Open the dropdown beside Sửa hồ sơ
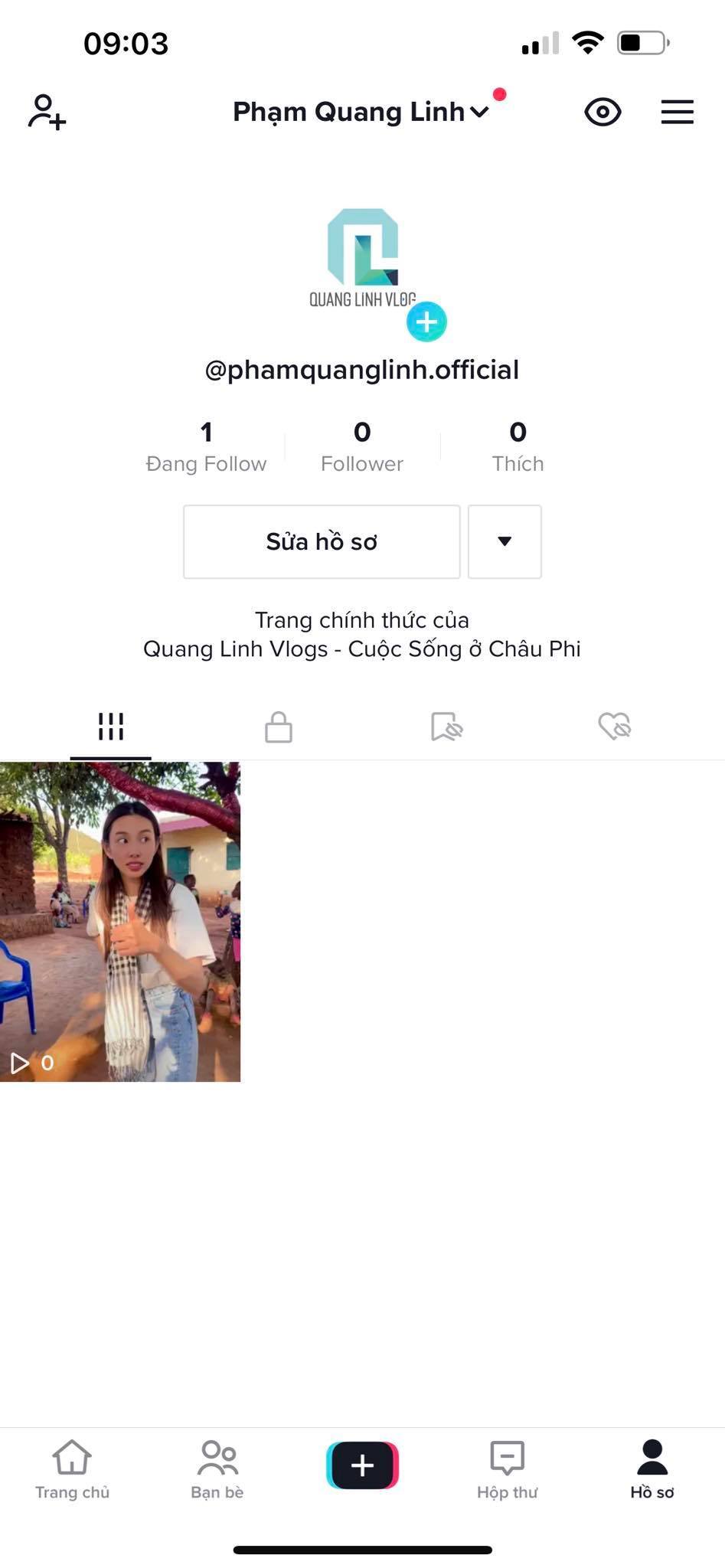The width and height of the screenshot is (725, 1568). (505, 541)
